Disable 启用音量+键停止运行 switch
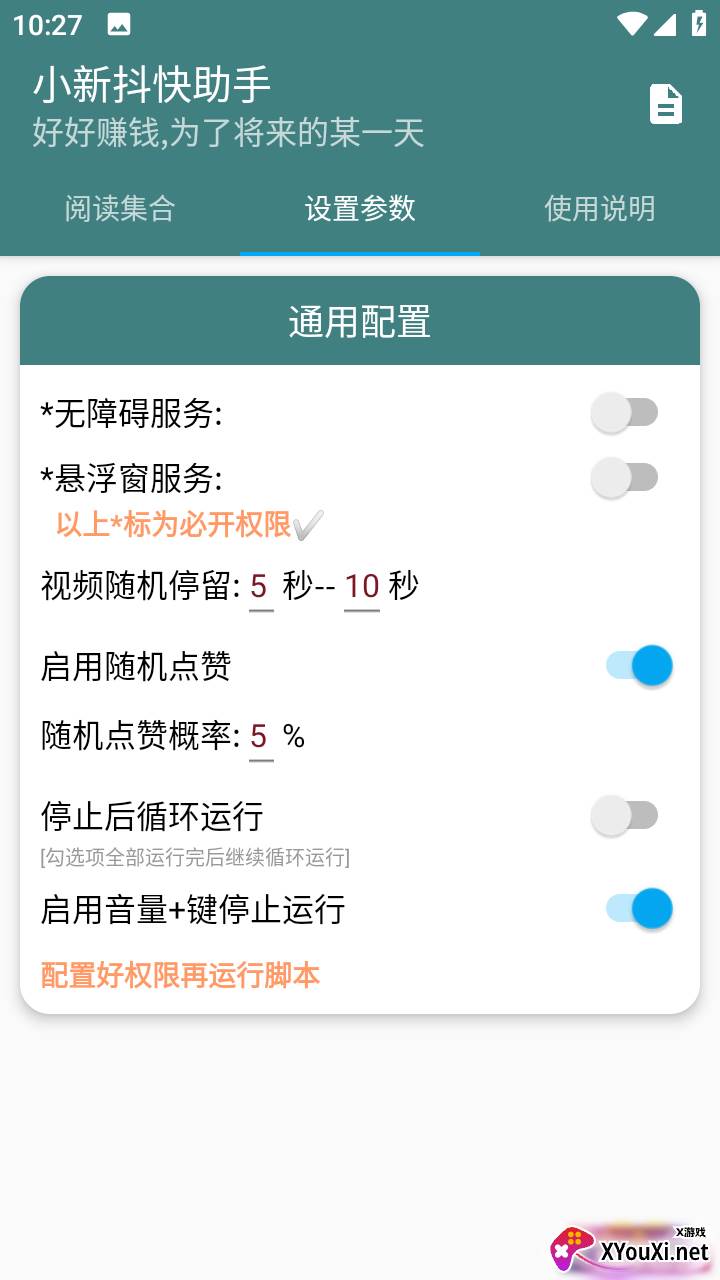The height and width of the screenshot is (1280, 720). click(x=639, y=909)
